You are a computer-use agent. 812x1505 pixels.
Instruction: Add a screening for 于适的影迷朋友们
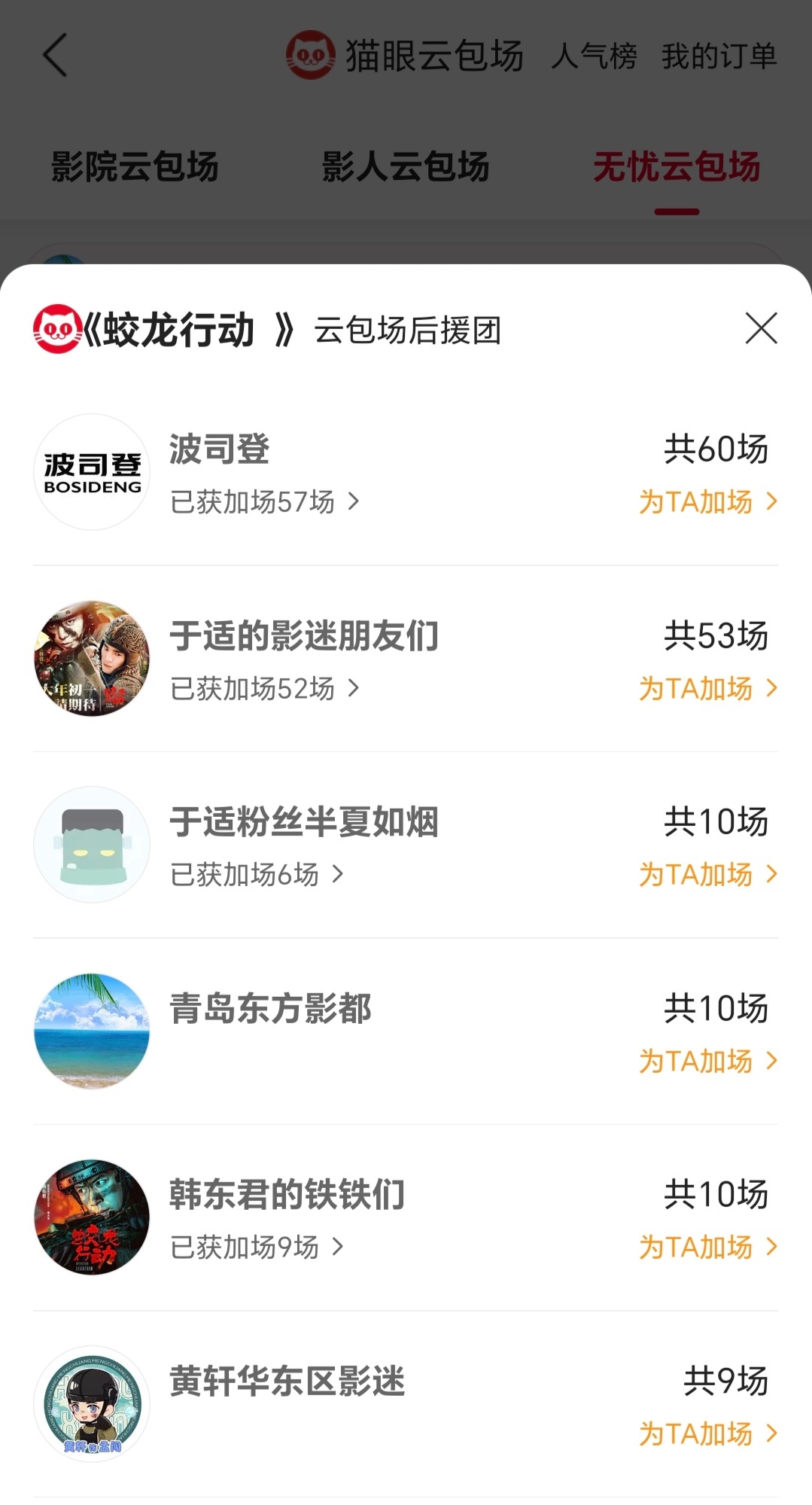(x=707, y=688)
